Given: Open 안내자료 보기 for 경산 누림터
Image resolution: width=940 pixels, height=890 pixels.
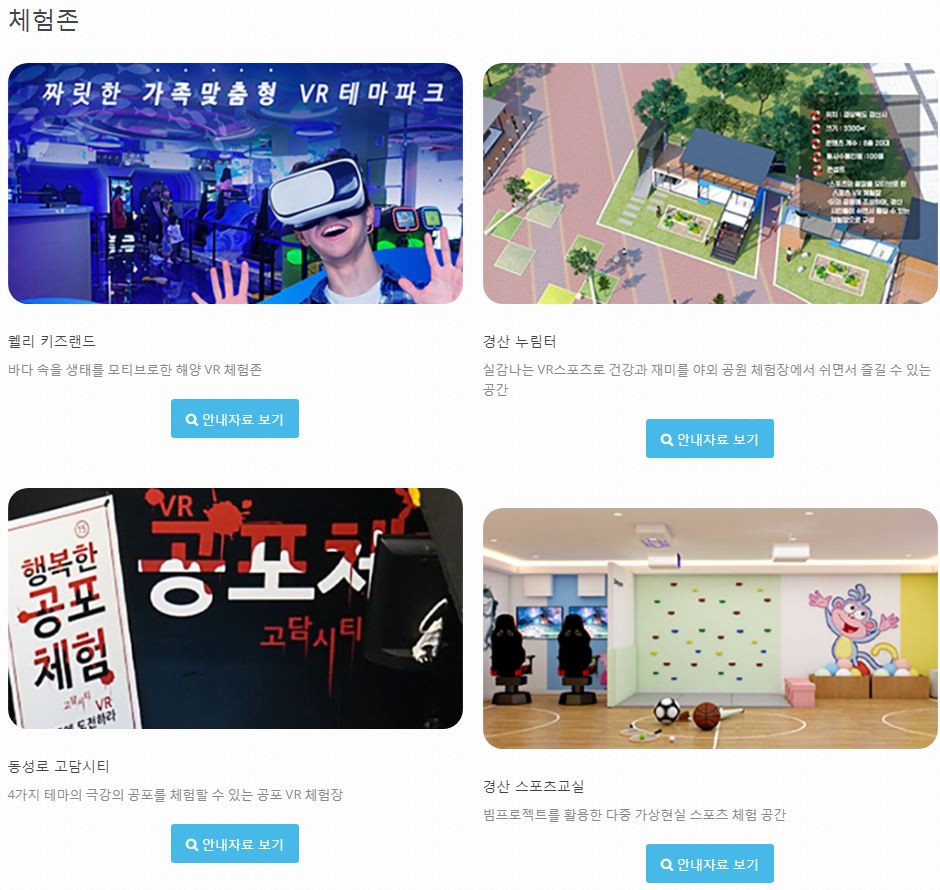Looking at the screenshot, I should coord(710,439).
